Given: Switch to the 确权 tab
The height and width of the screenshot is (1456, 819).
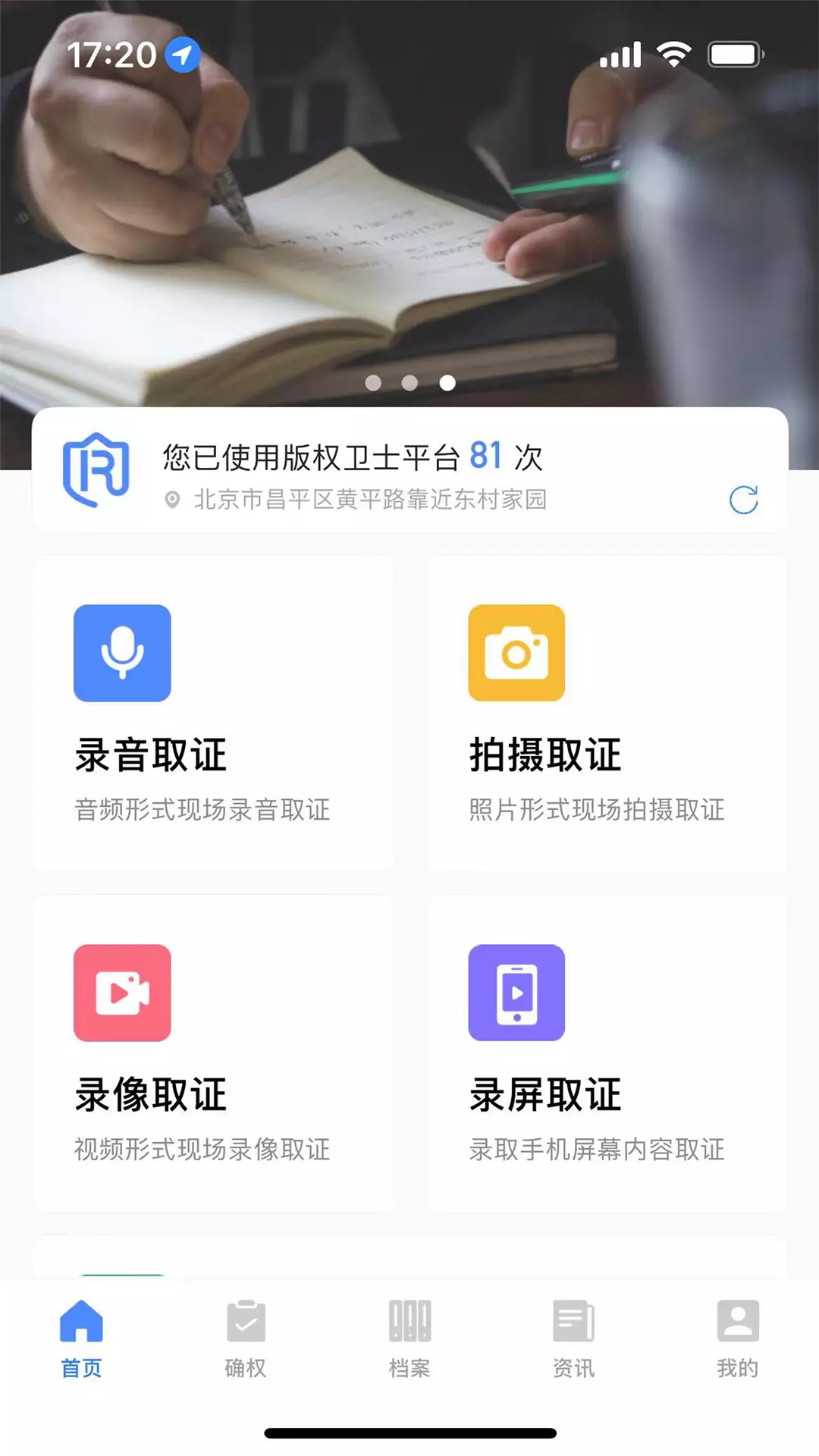Looking at the screenshot, I should pyautogui.click(x=246, y=1338).
